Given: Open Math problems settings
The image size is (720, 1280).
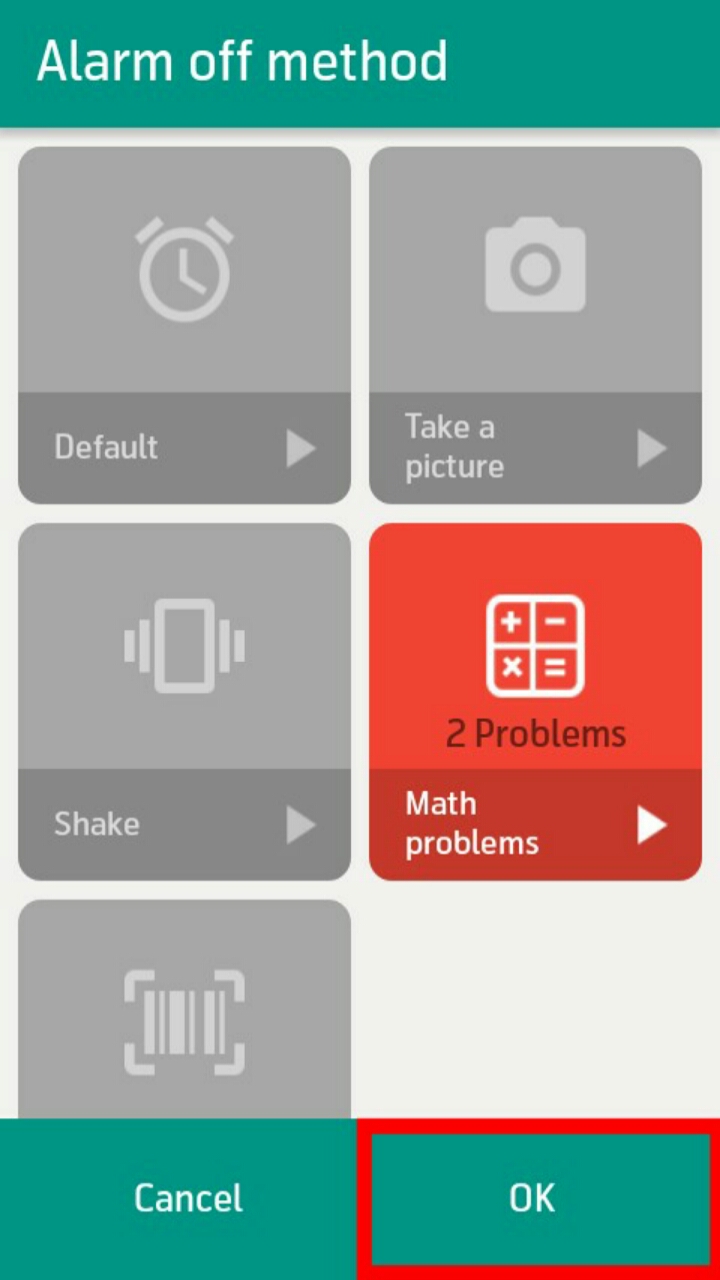Looking at the screenshot, I should coord(651,825).
